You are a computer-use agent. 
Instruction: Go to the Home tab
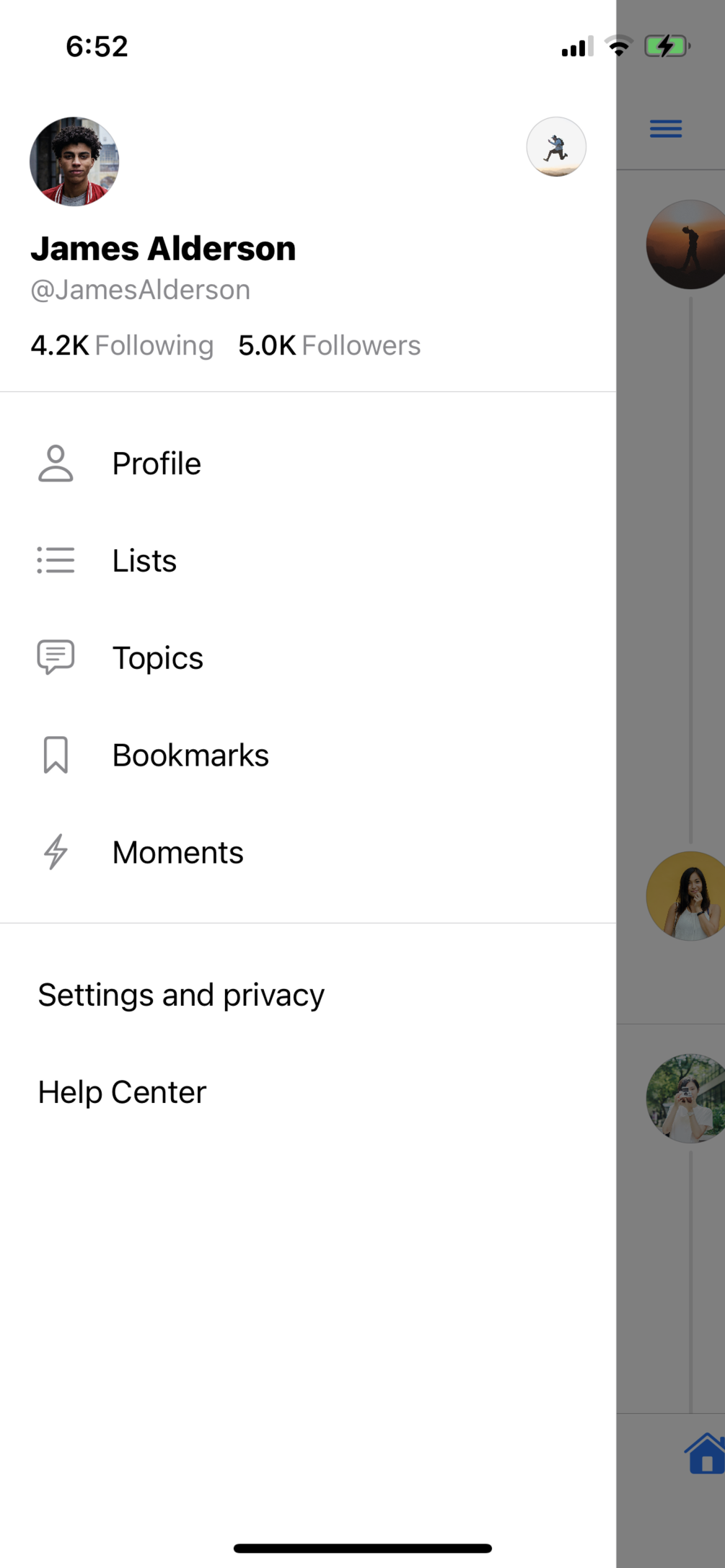pyautogui.click(x=705, y=1453)
